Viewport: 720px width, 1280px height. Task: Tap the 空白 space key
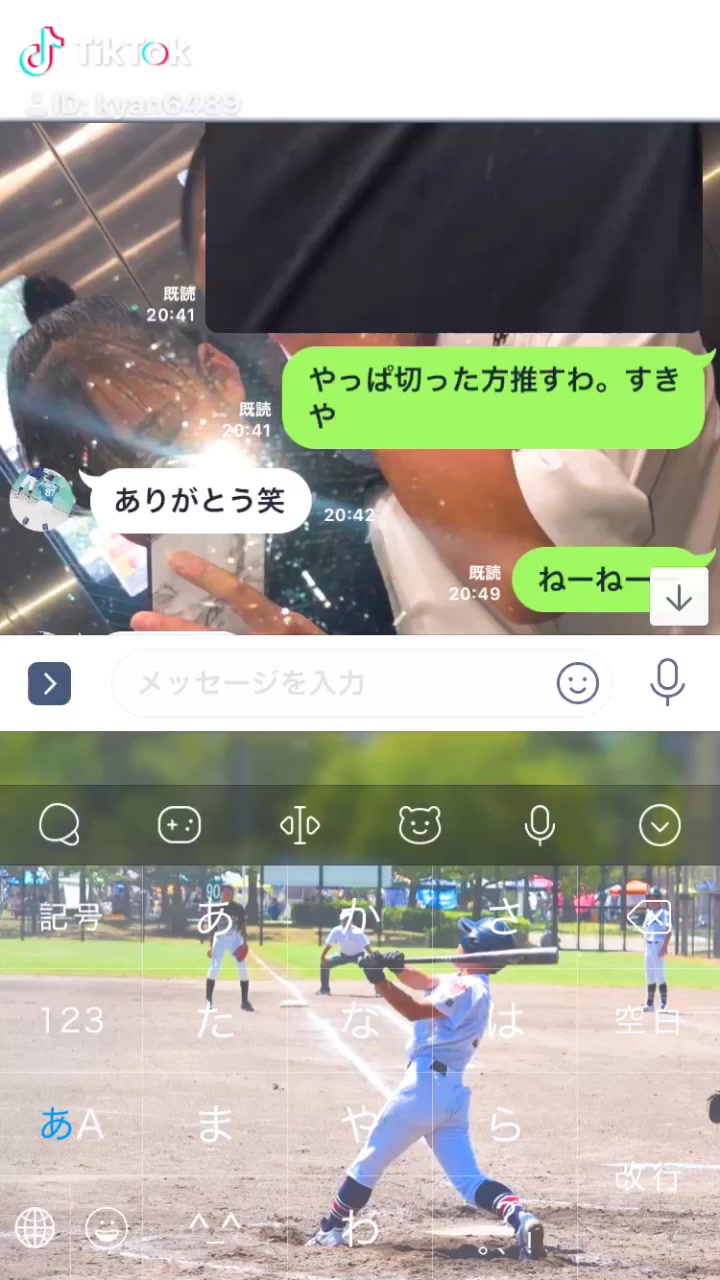point(648,1021)
